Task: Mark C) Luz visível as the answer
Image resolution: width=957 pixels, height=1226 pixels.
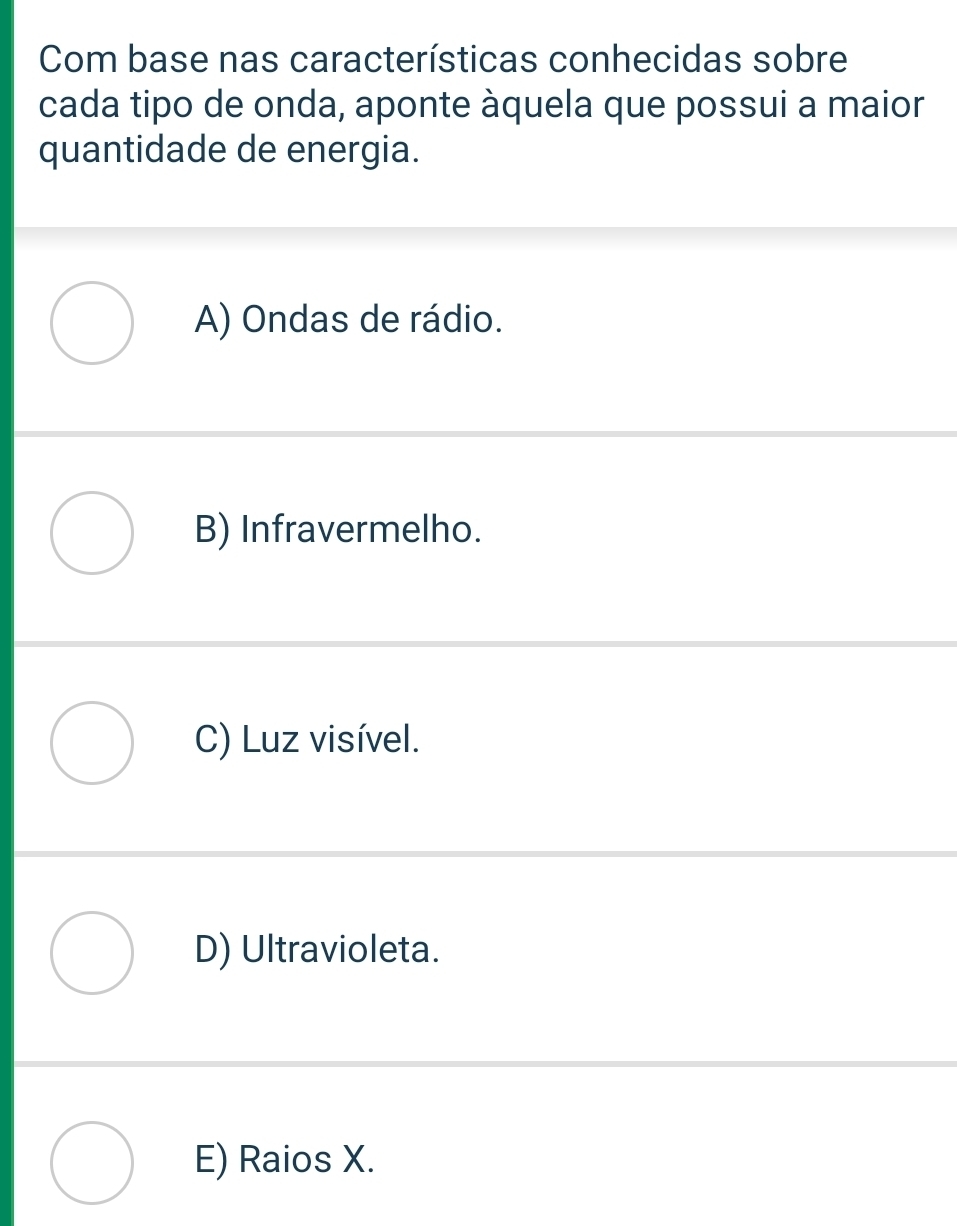Action: [x=92, y=742]
